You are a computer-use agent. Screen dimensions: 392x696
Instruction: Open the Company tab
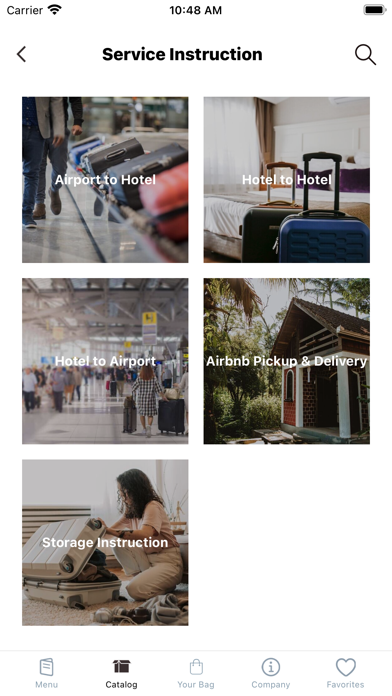270,673
